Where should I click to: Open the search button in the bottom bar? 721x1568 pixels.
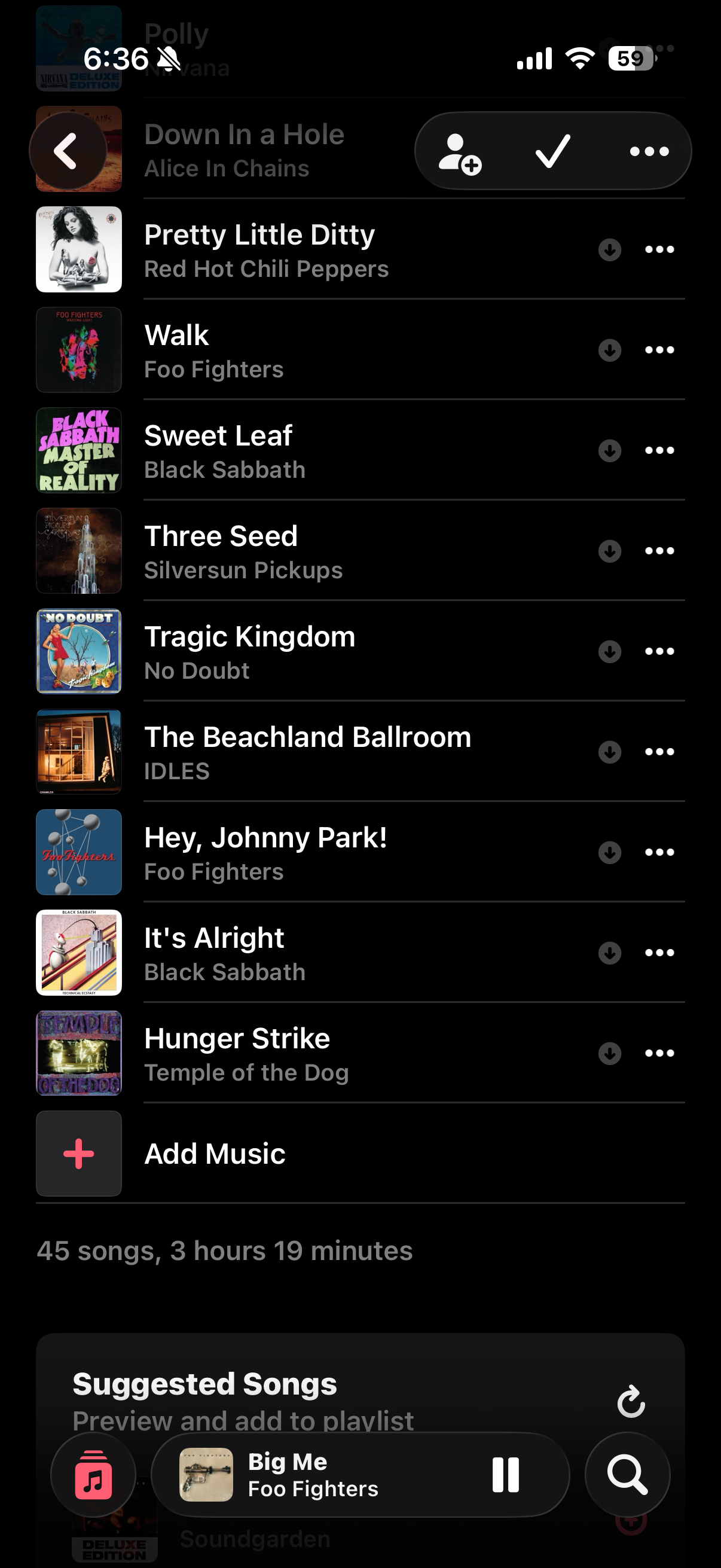(627, 1475)
